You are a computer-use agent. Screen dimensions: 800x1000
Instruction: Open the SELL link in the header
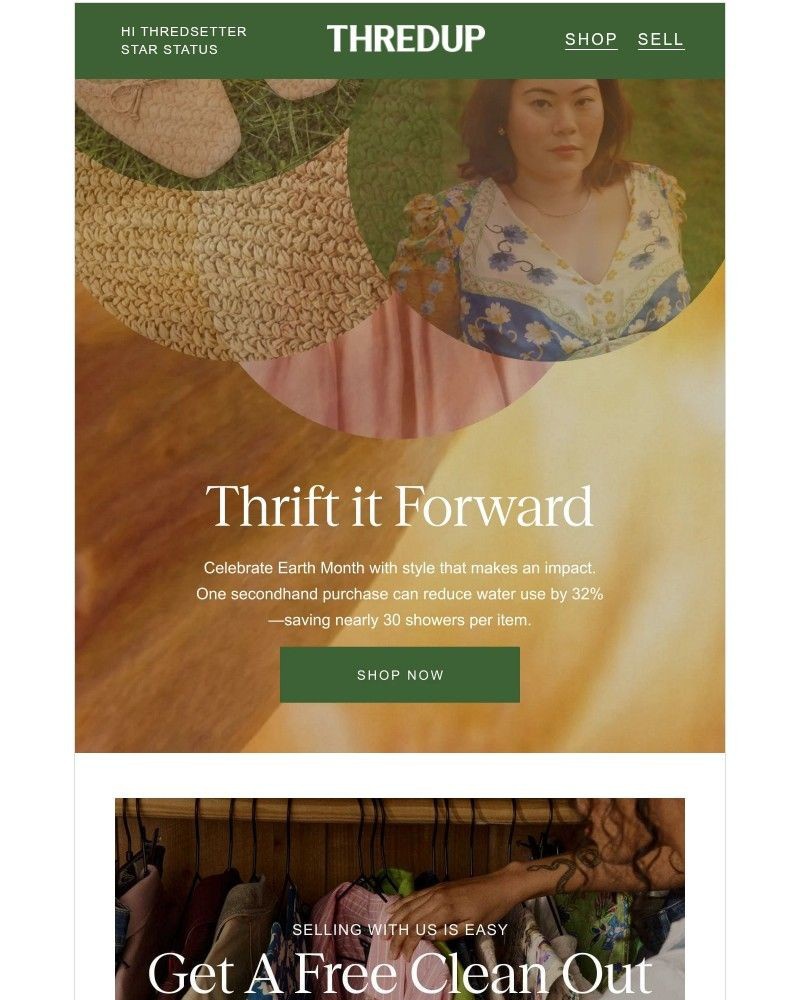[x=660, y=39]
